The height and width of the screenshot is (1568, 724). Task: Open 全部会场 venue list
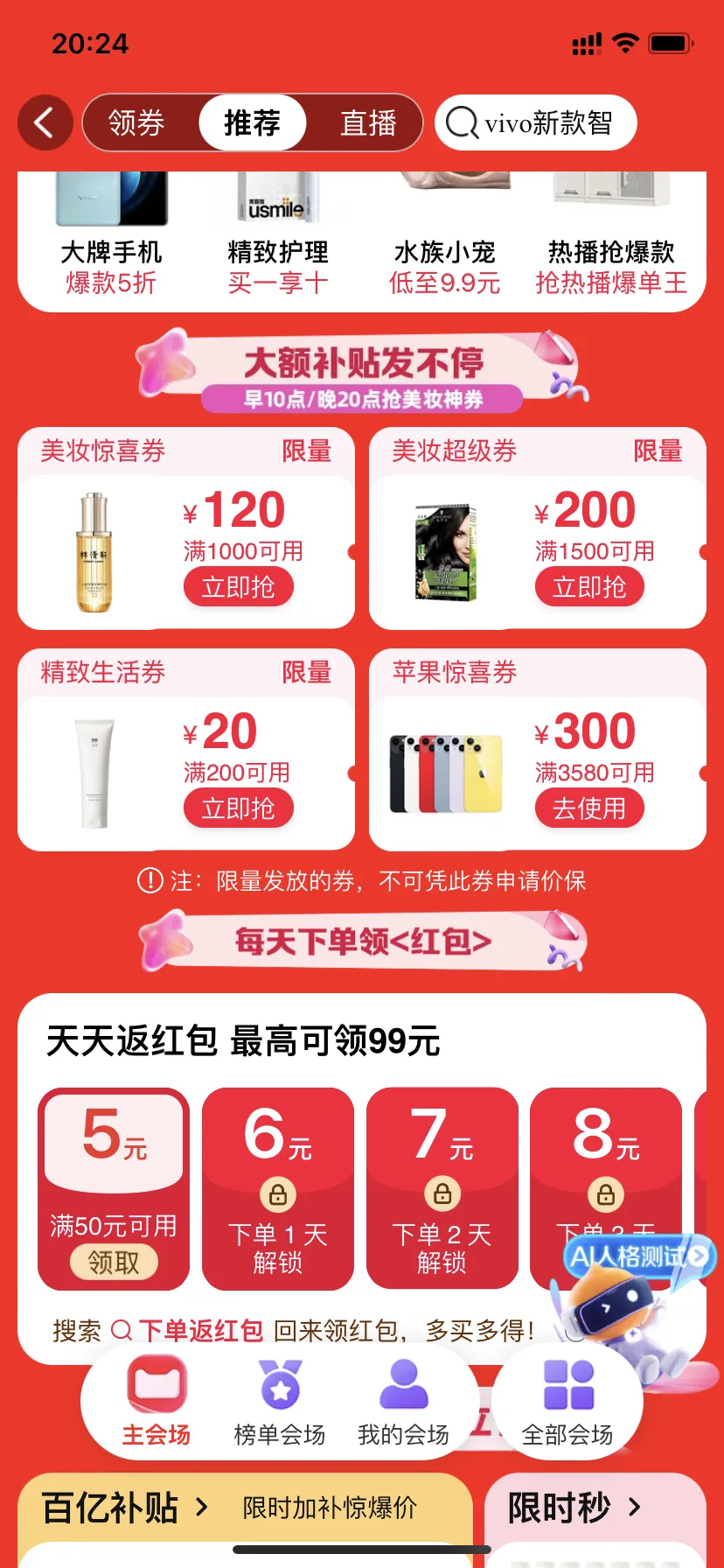pyautogui.click(x=567, y=1400)
